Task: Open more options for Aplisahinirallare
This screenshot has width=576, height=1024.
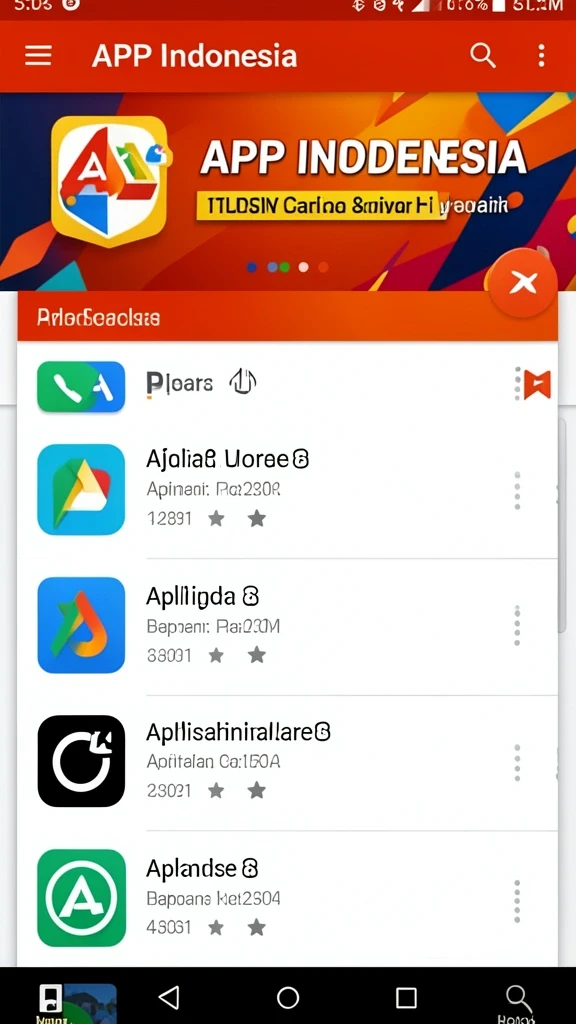Action: point(517,761)
